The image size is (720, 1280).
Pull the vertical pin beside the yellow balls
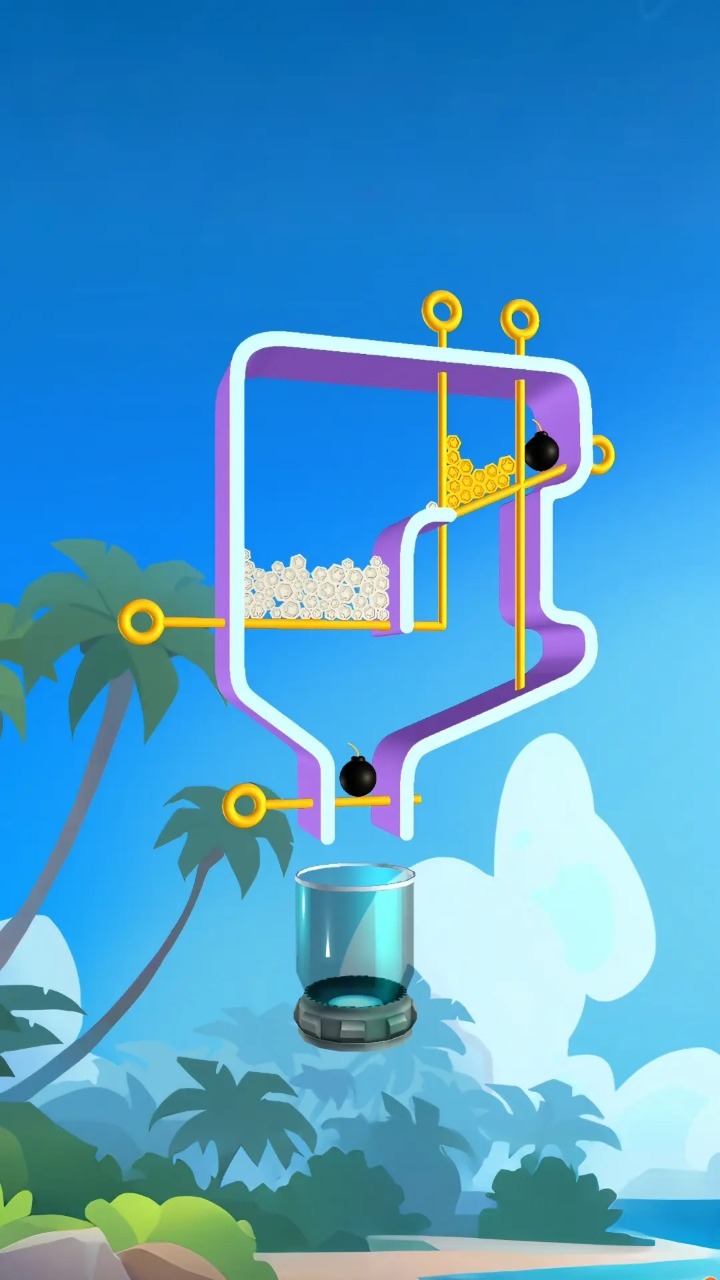[441, 310]
